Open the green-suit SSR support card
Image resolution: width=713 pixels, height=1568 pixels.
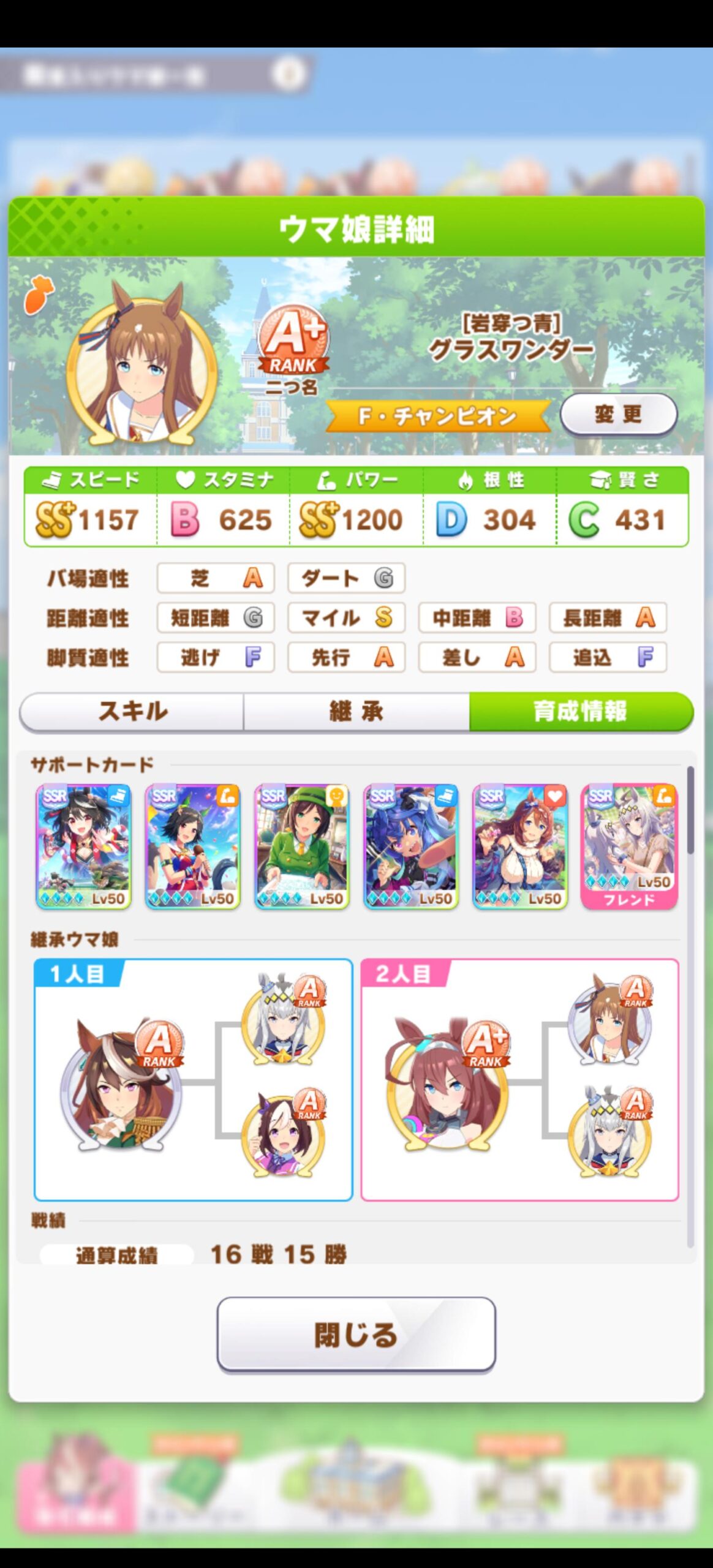pos(301,846)
